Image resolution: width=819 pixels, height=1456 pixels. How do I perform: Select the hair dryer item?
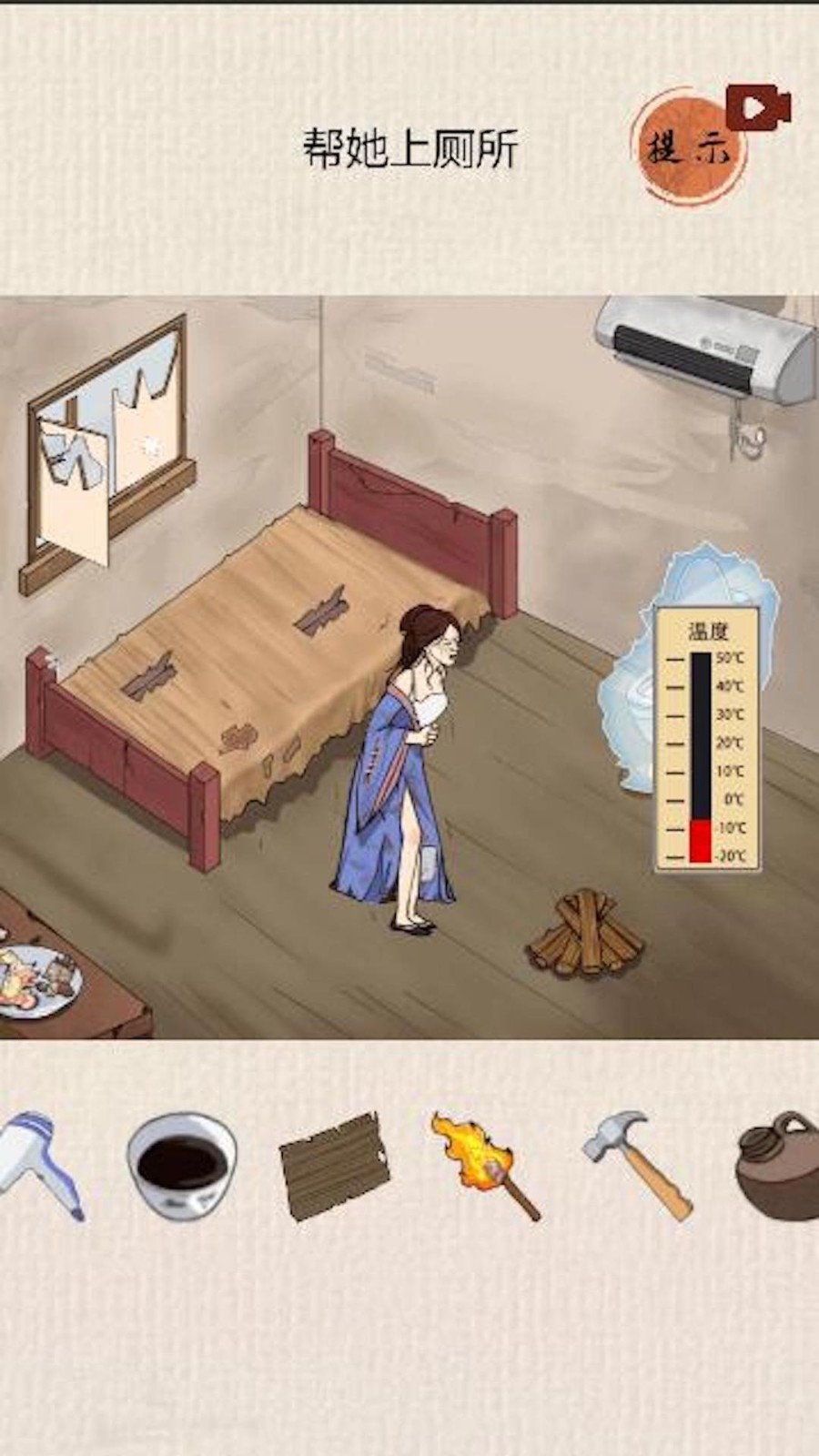pyautogui.click(x=41, y=1162)
